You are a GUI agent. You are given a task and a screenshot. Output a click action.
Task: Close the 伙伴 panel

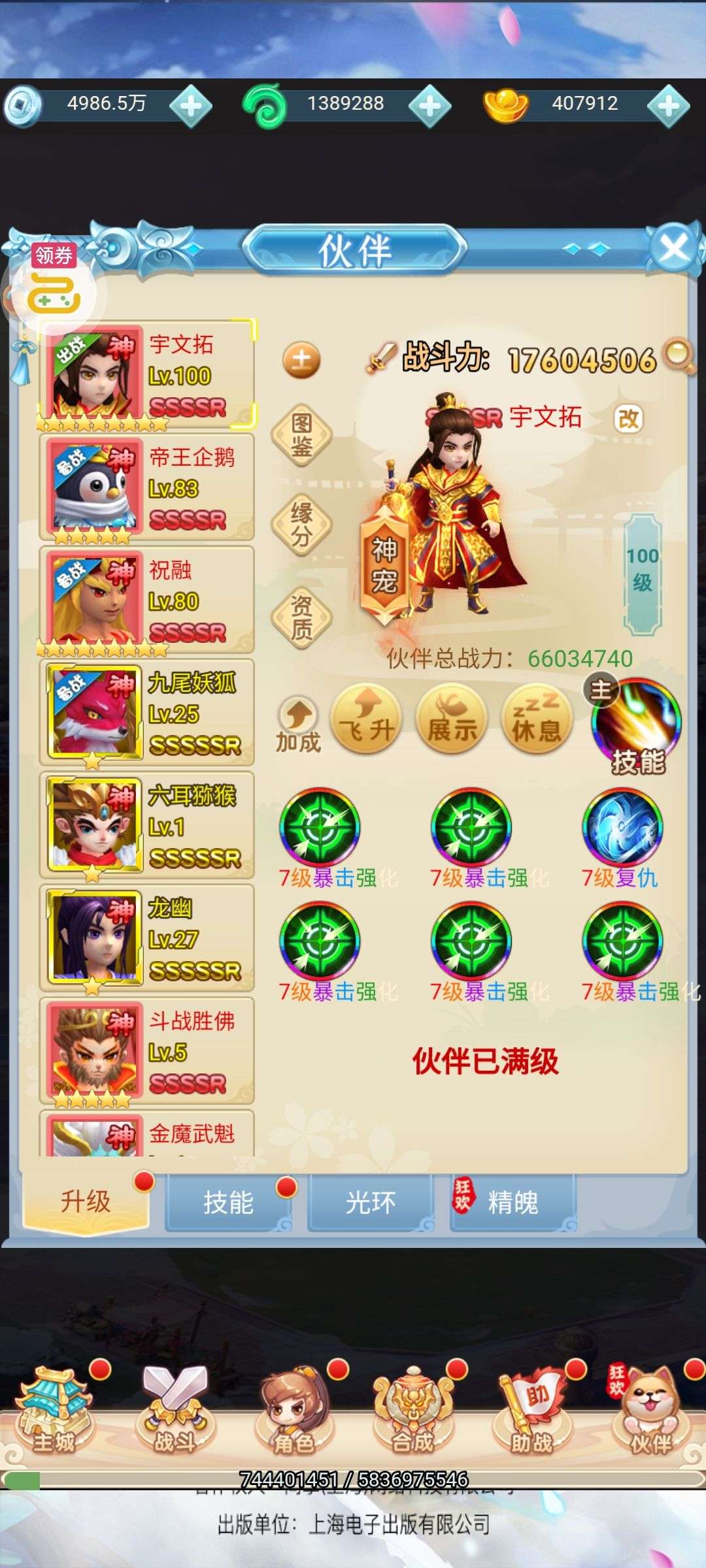coord(673,248)
